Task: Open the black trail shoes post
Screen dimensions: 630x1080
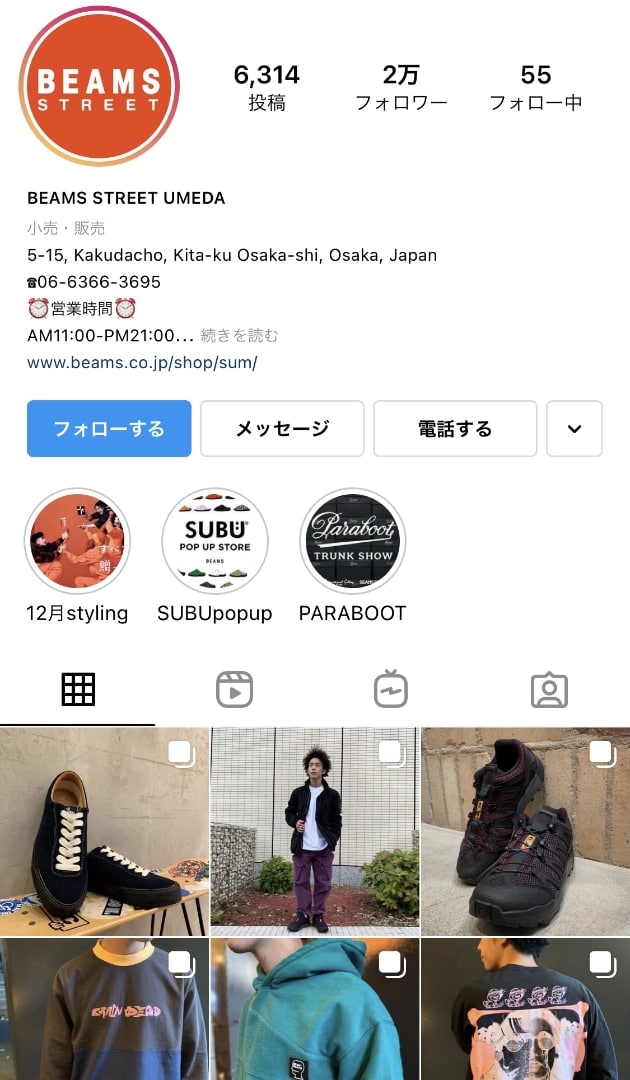Action: (525, 831)
